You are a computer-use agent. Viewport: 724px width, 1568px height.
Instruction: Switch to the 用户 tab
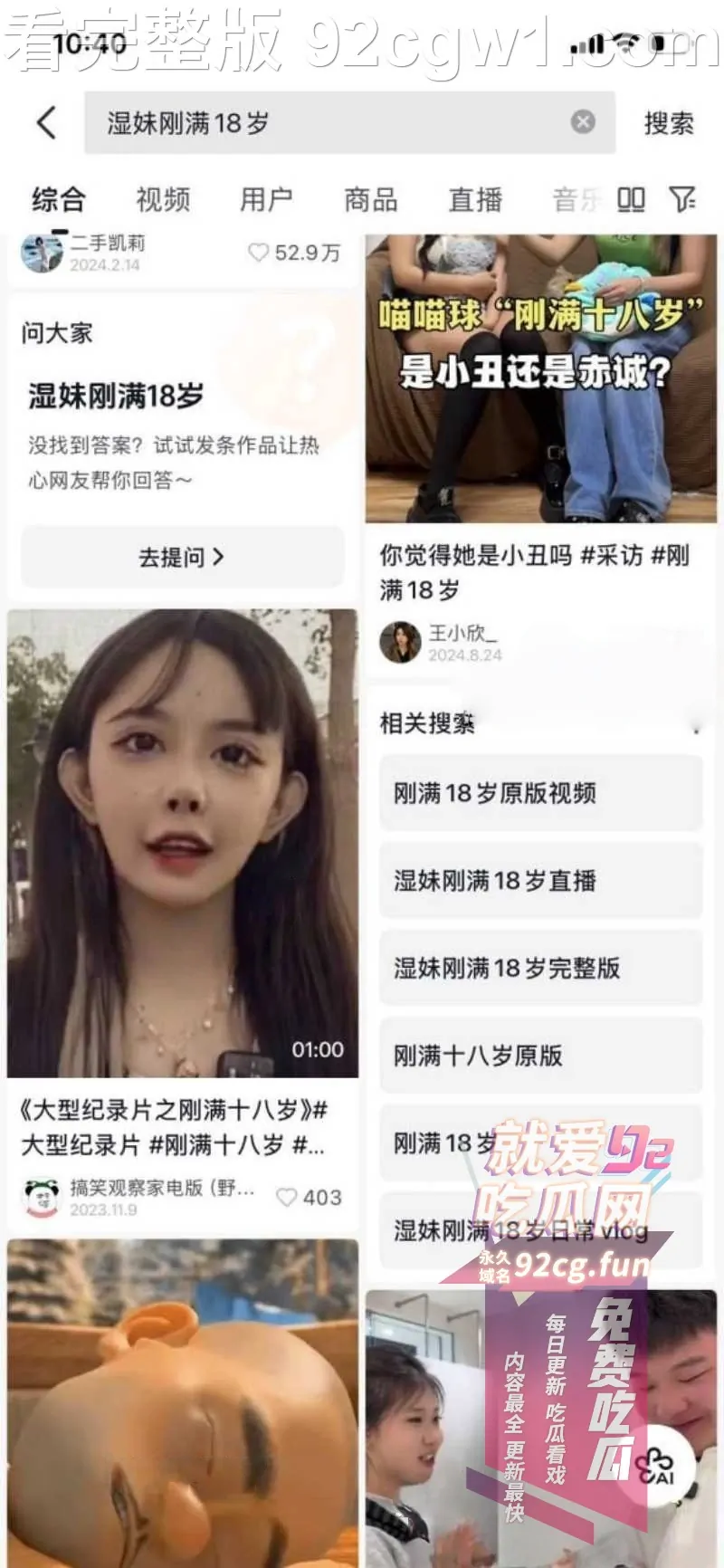pyautogui.click(x=266, y=199)
